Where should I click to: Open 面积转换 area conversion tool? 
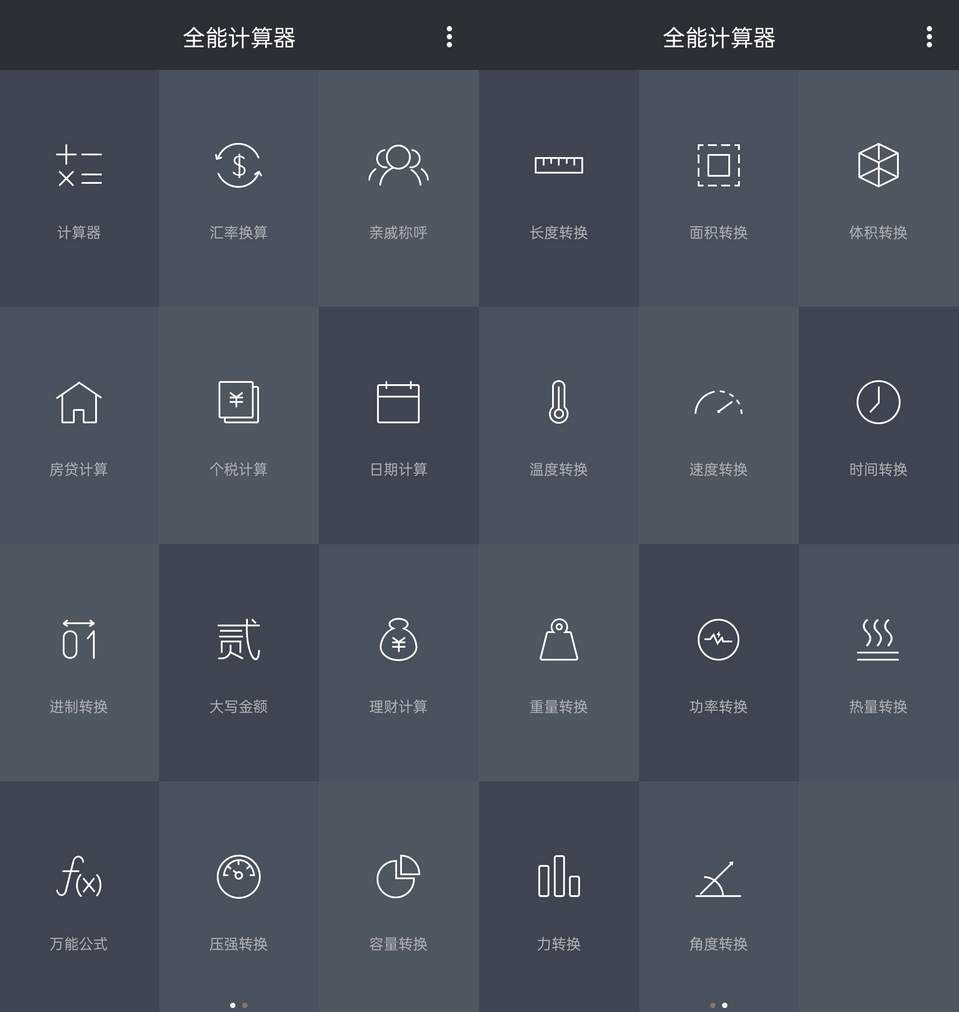click(718, 190)
